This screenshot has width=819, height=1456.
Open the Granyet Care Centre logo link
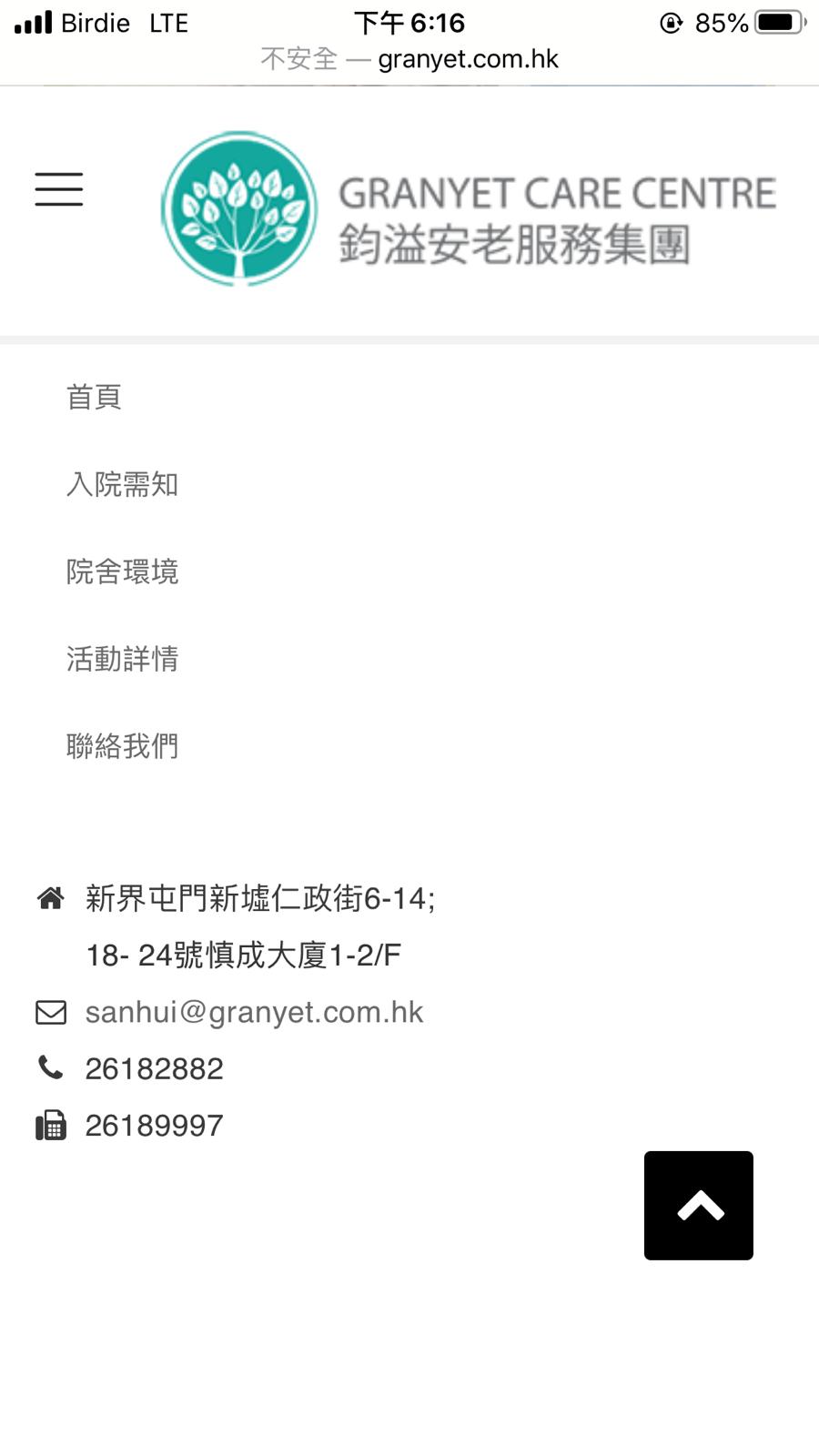[468, 209]
